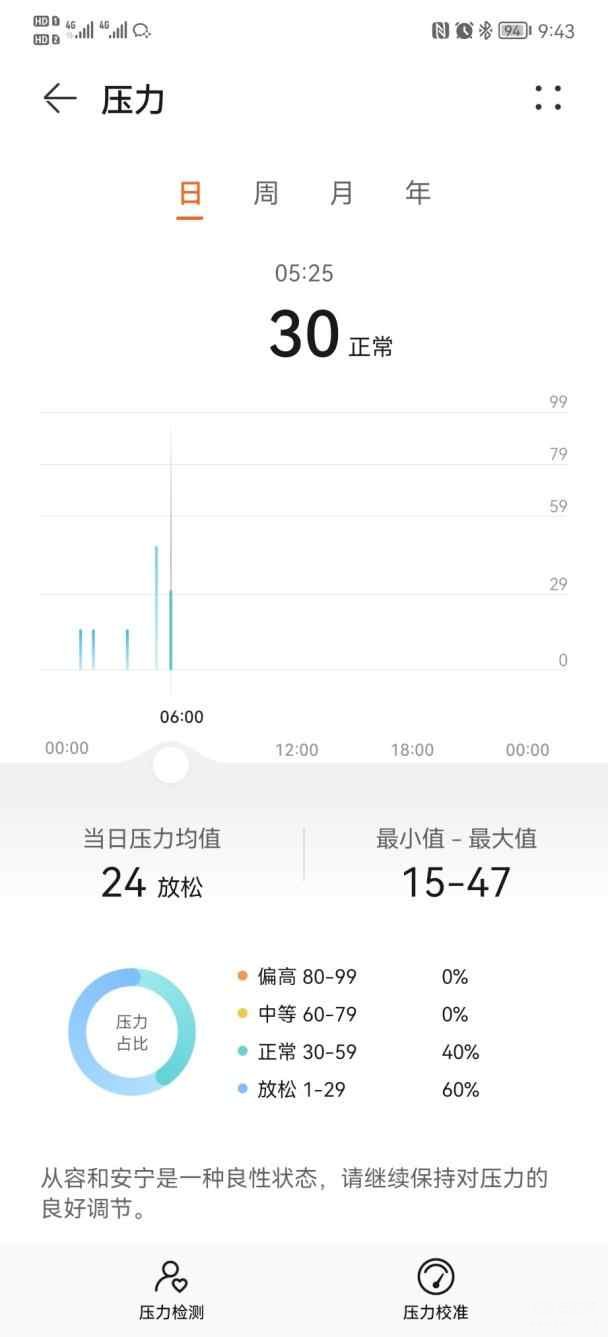Go back from the 压力 screen
The image size is (608, 1337).
(60, 98)
